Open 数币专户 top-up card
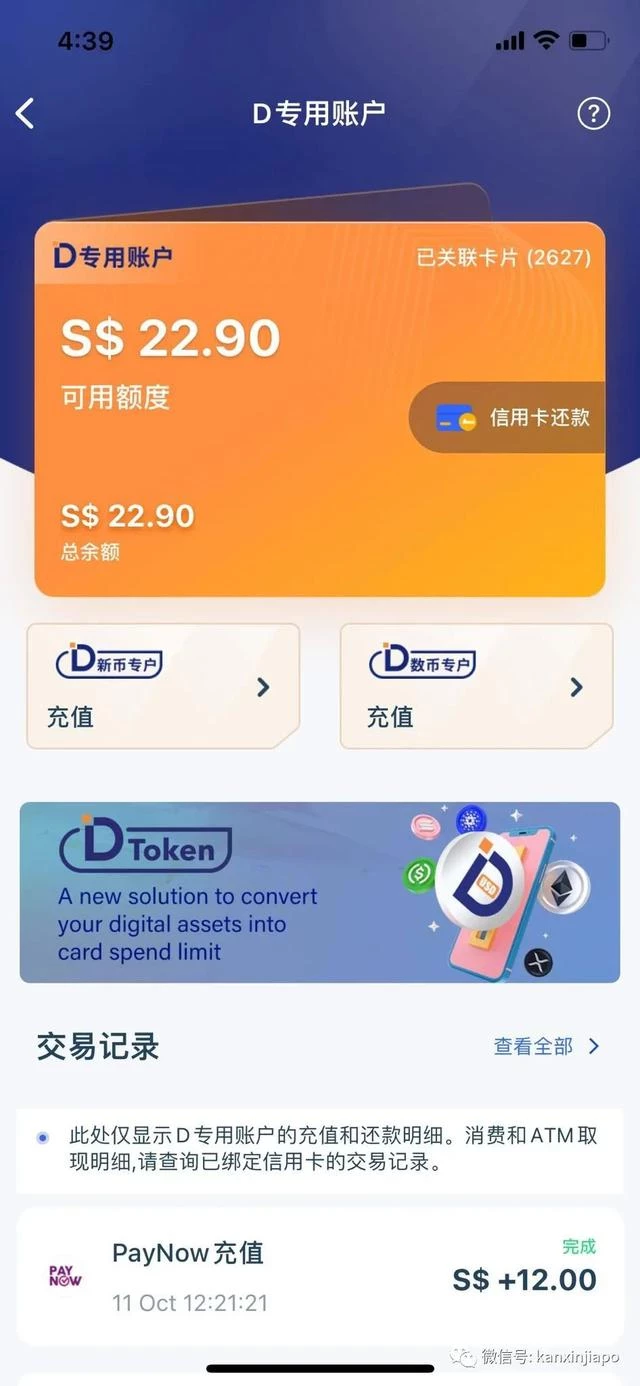The image size is (640, 1386). (476, 686)
